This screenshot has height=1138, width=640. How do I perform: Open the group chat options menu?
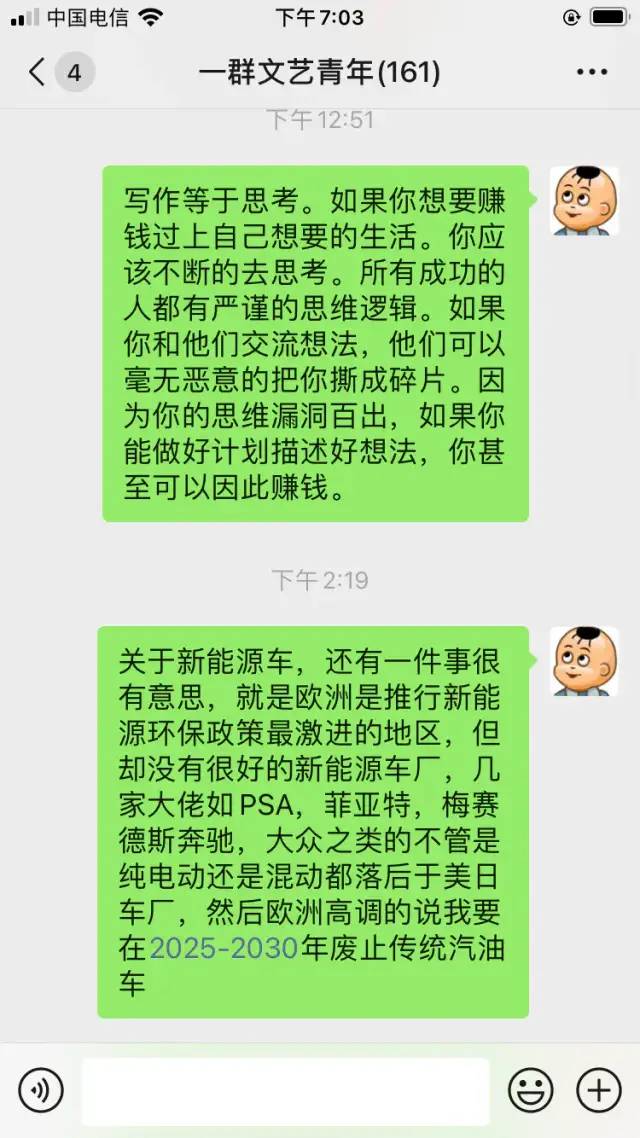[591, 72]
